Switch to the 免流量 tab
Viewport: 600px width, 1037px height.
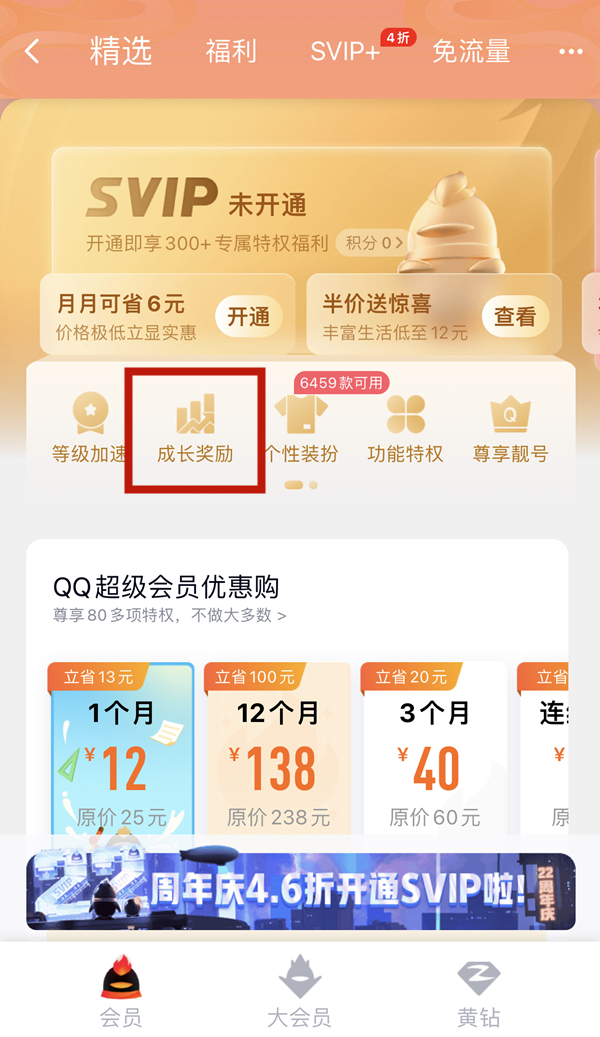(x=470, y=52)
